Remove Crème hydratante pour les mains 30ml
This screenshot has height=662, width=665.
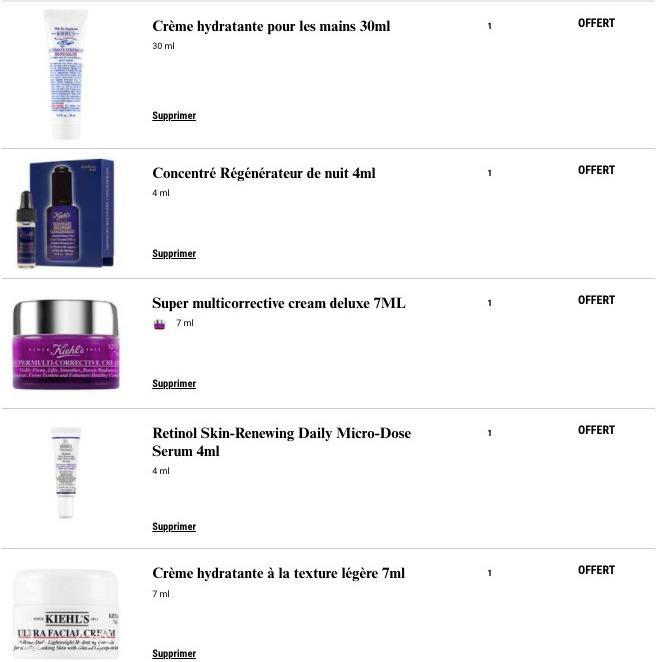tap(174, 116)
